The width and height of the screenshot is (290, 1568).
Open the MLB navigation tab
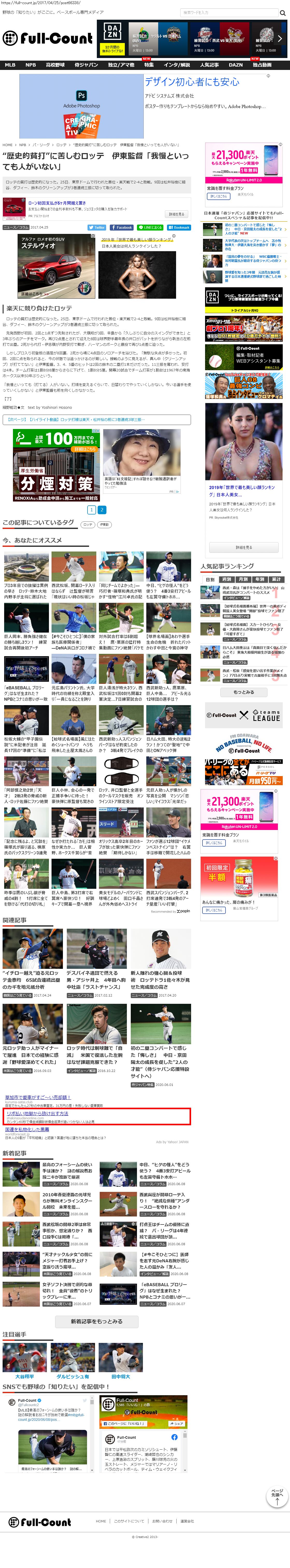[x=10, y=65]
